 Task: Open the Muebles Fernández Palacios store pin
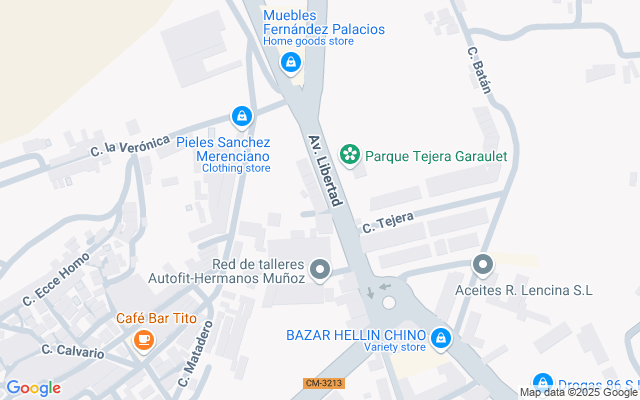point(291,63)
